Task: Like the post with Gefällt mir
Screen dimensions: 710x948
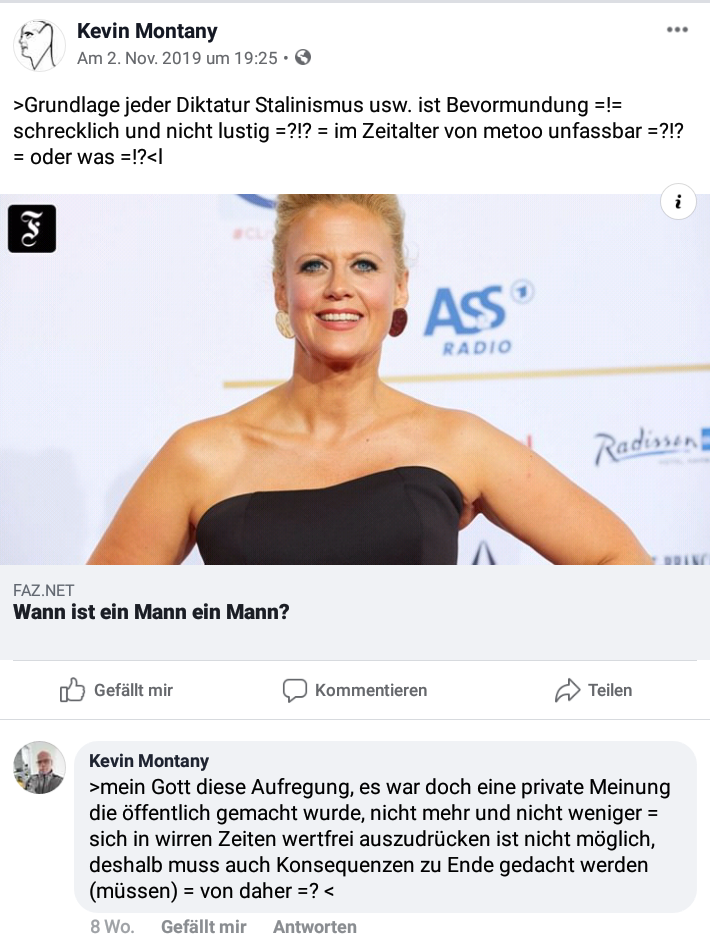Action: click(116, 690)
